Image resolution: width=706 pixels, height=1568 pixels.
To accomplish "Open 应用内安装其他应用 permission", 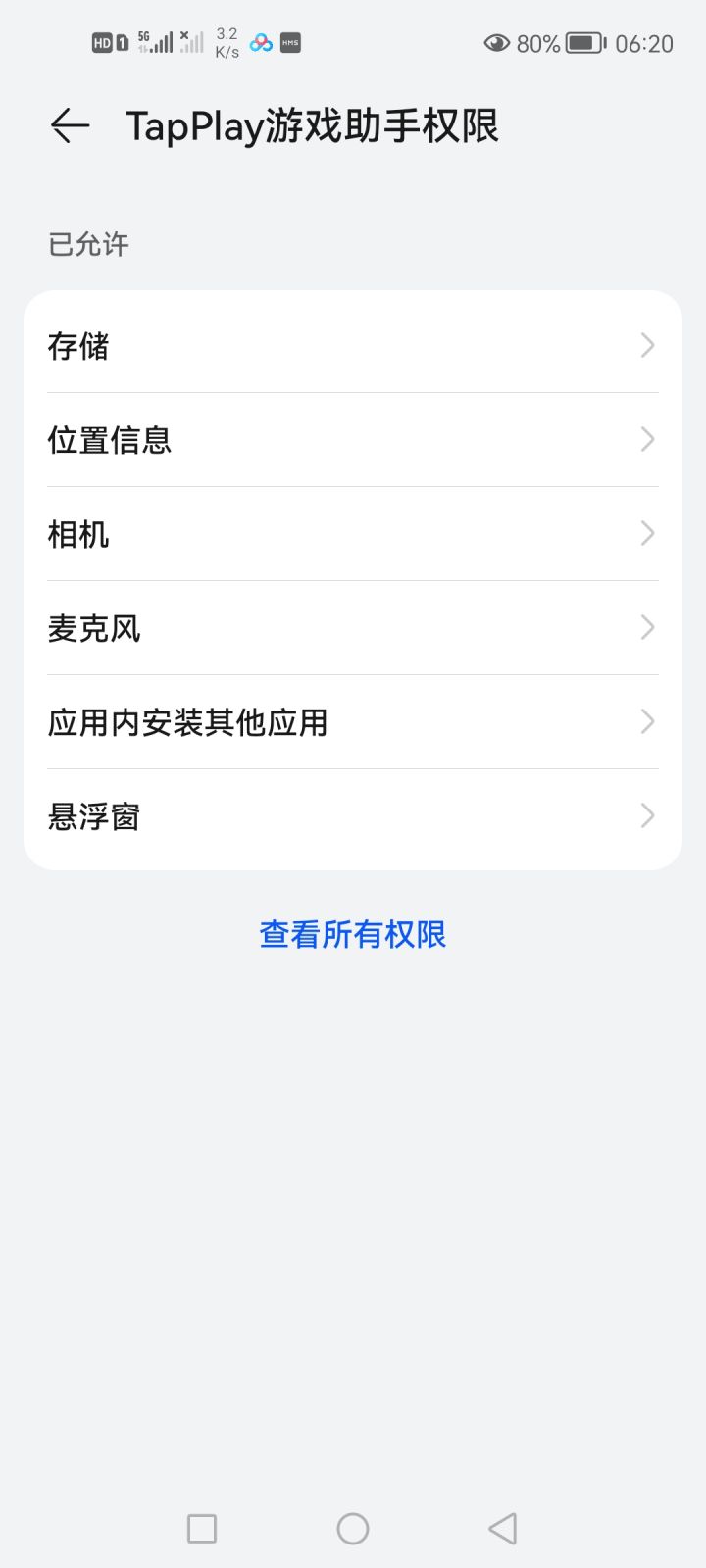I will [353, 722].
